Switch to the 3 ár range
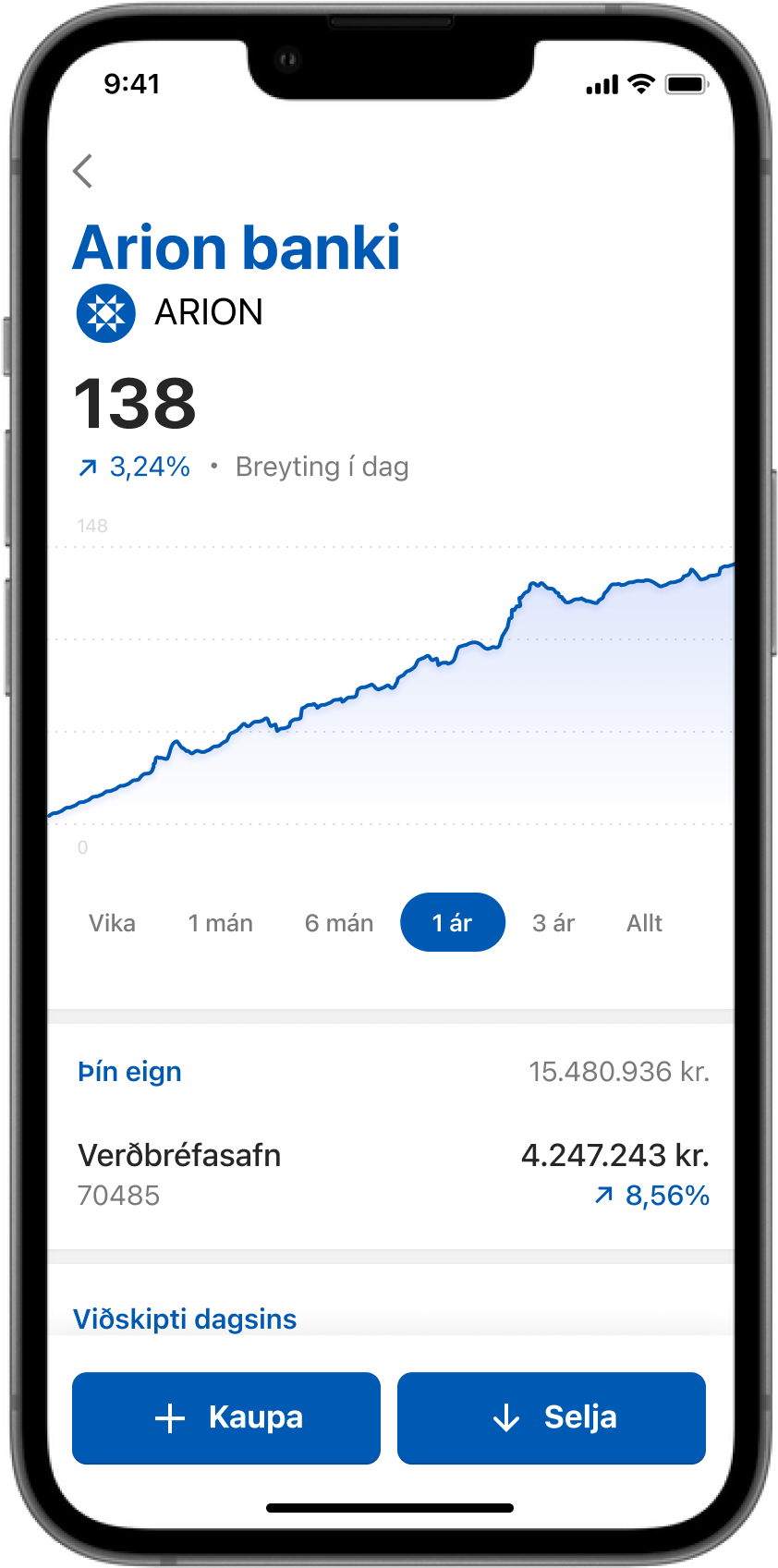Image resolution: width=778 pixels, height=1568 pixels. pos(553,923)
